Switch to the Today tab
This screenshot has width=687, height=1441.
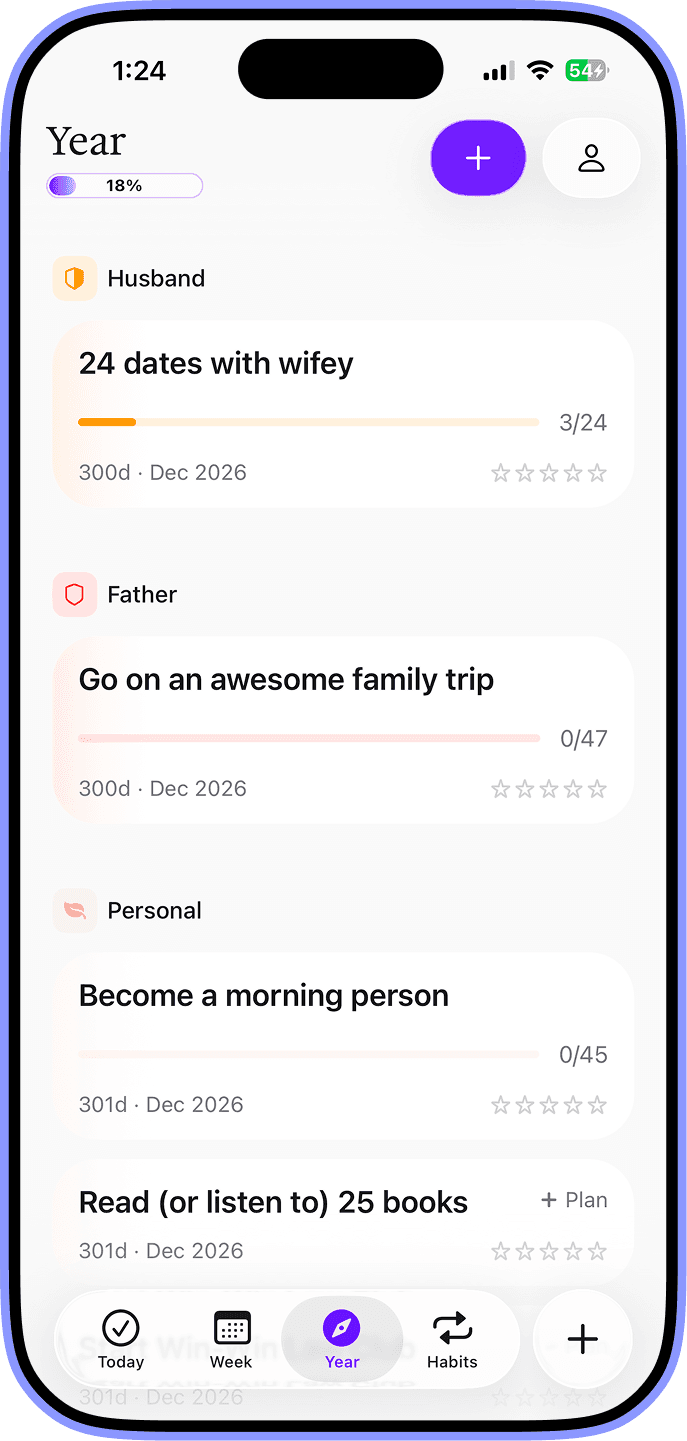point(121,1340)
